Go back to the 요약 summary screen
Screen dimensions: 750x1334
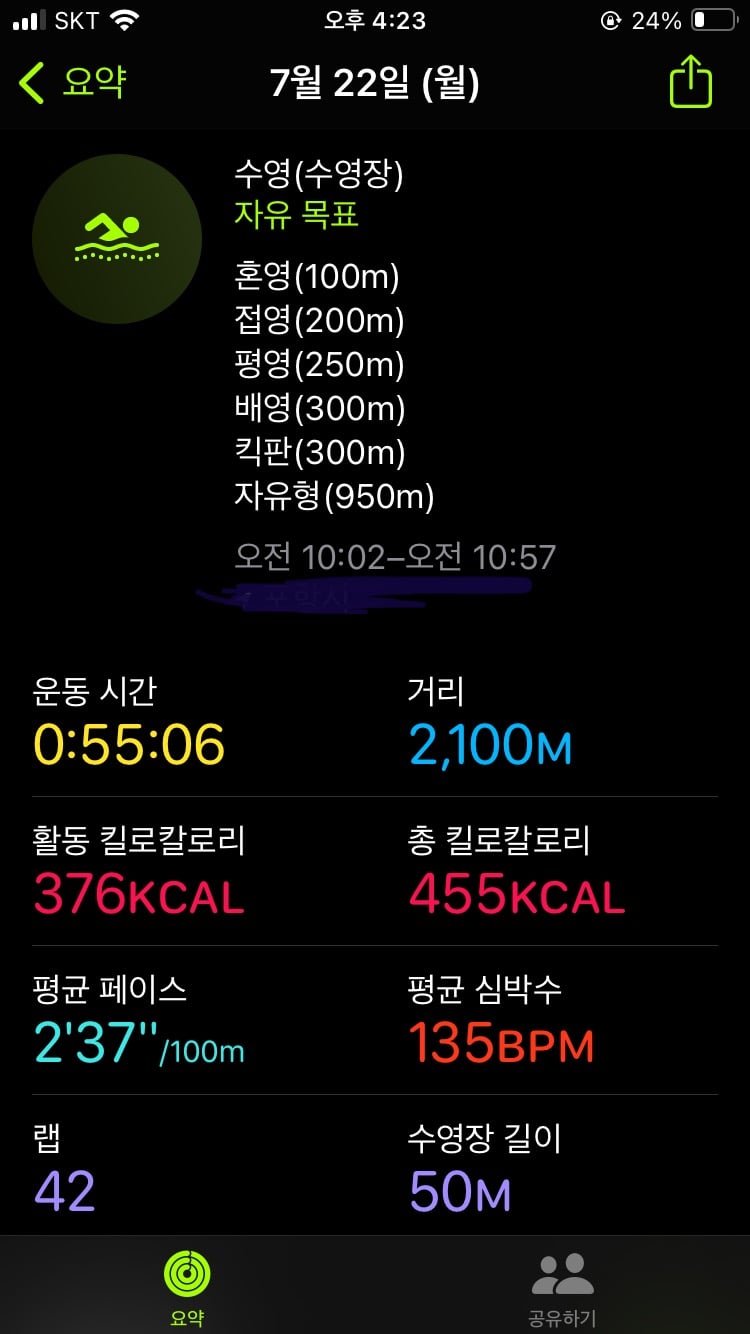72,83
